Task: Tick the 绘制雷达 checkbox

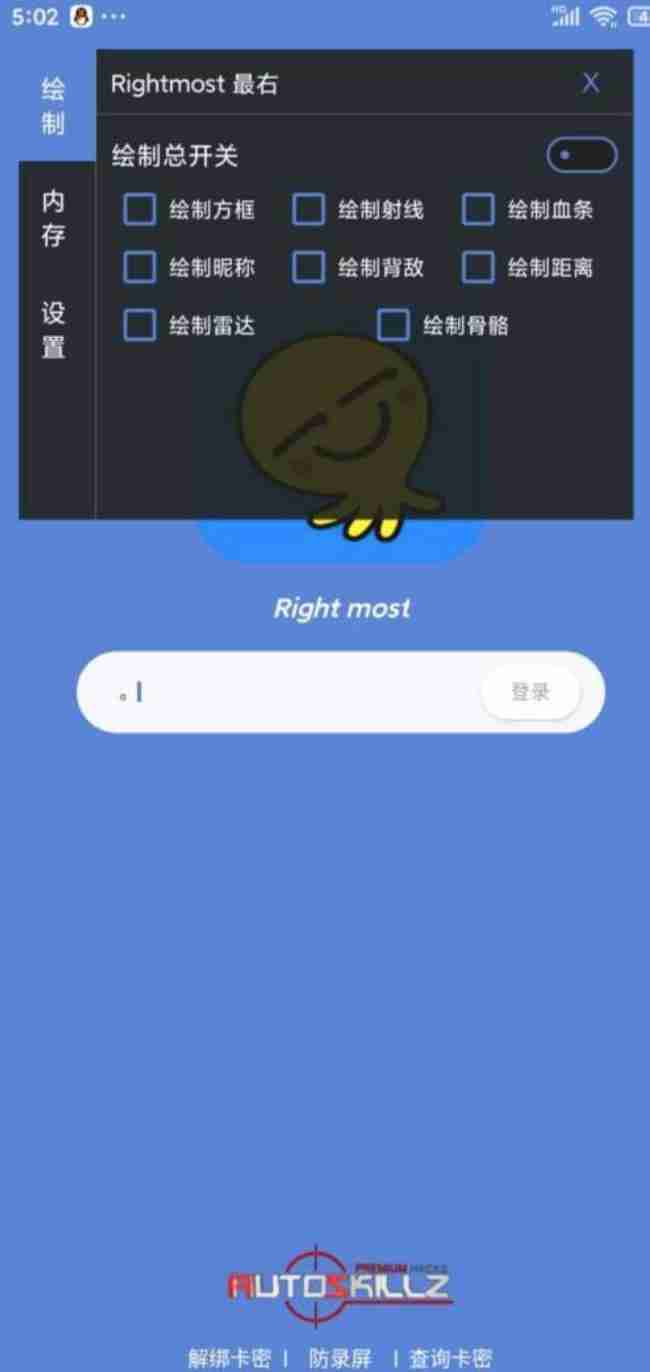Action: 140,325
